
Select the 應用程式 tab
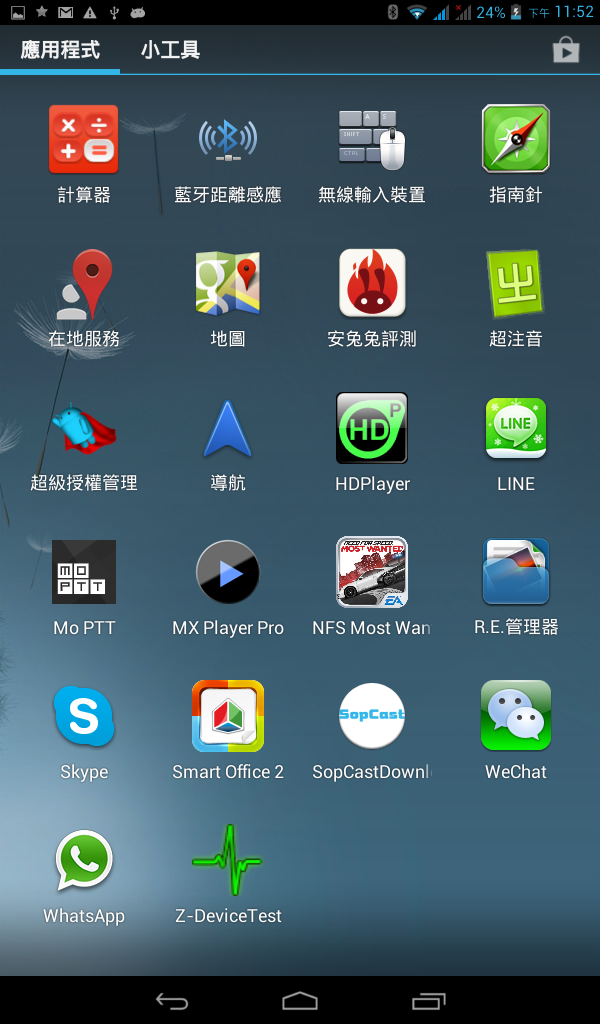[60, 50]
